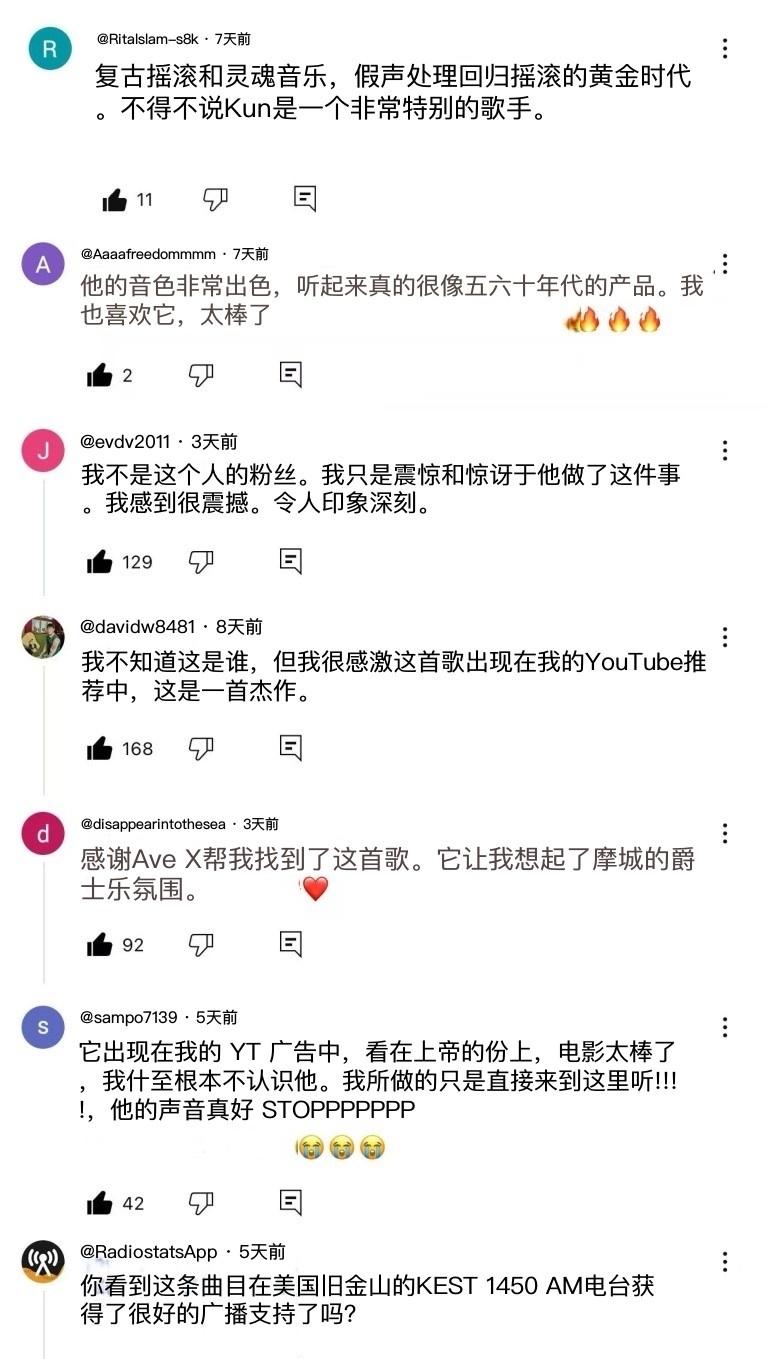Open overflow menu for @sampo7139's comment
Viewport: 768px width, 1359px height.
(725, 1028)
